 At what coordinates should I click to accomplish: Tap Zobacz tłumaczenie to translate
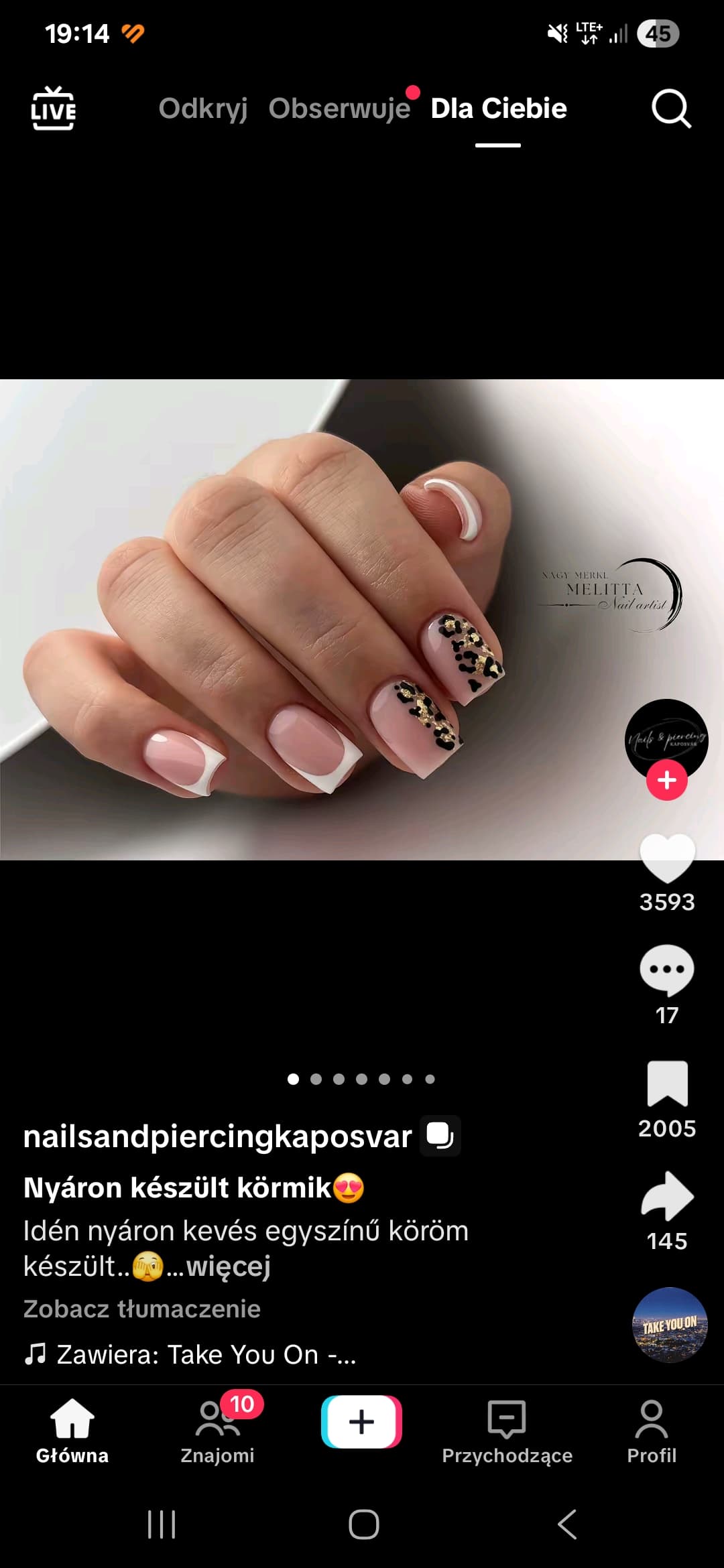click(x=141, y=1309)
